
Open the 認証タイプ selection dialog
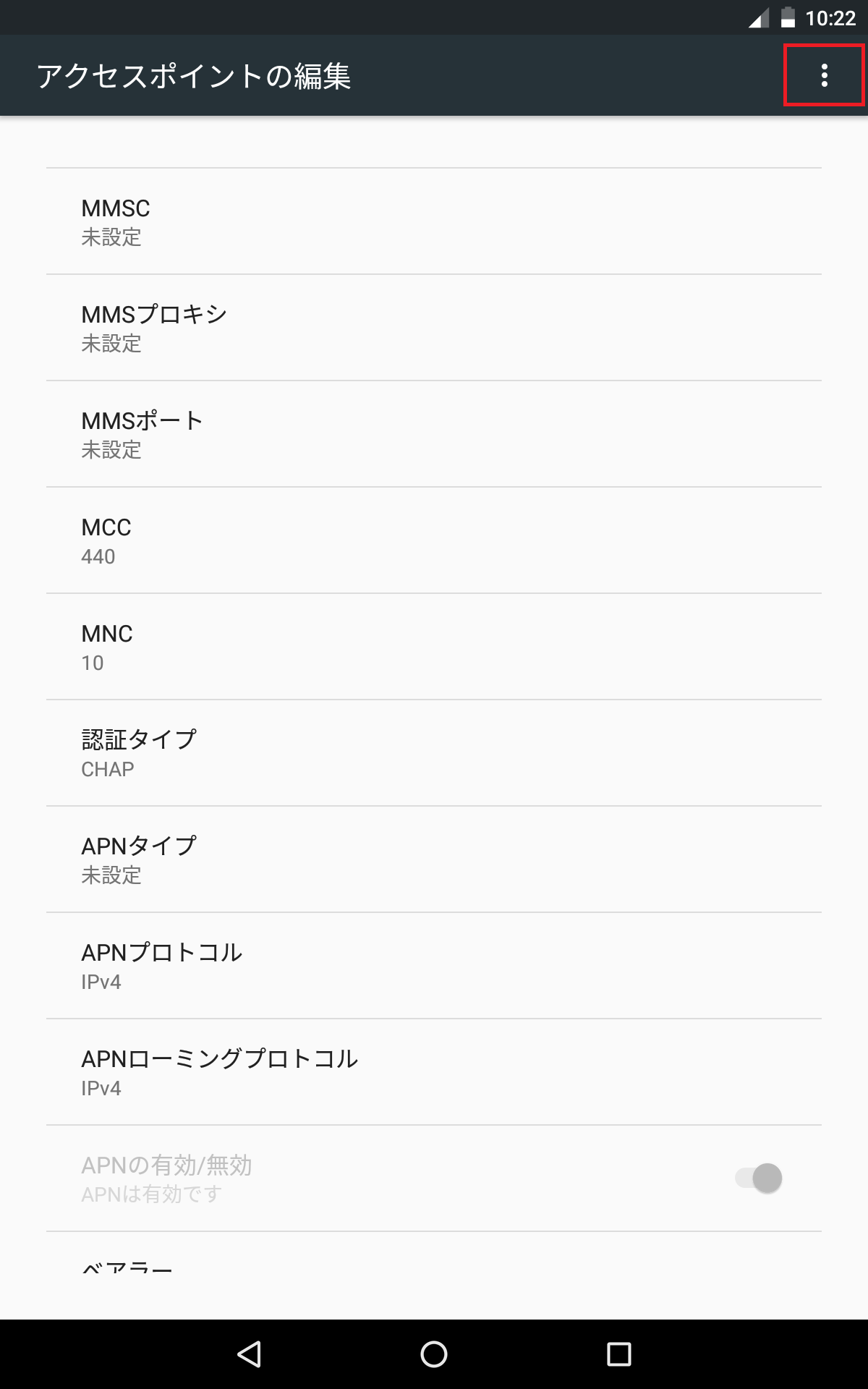(434, 752)
